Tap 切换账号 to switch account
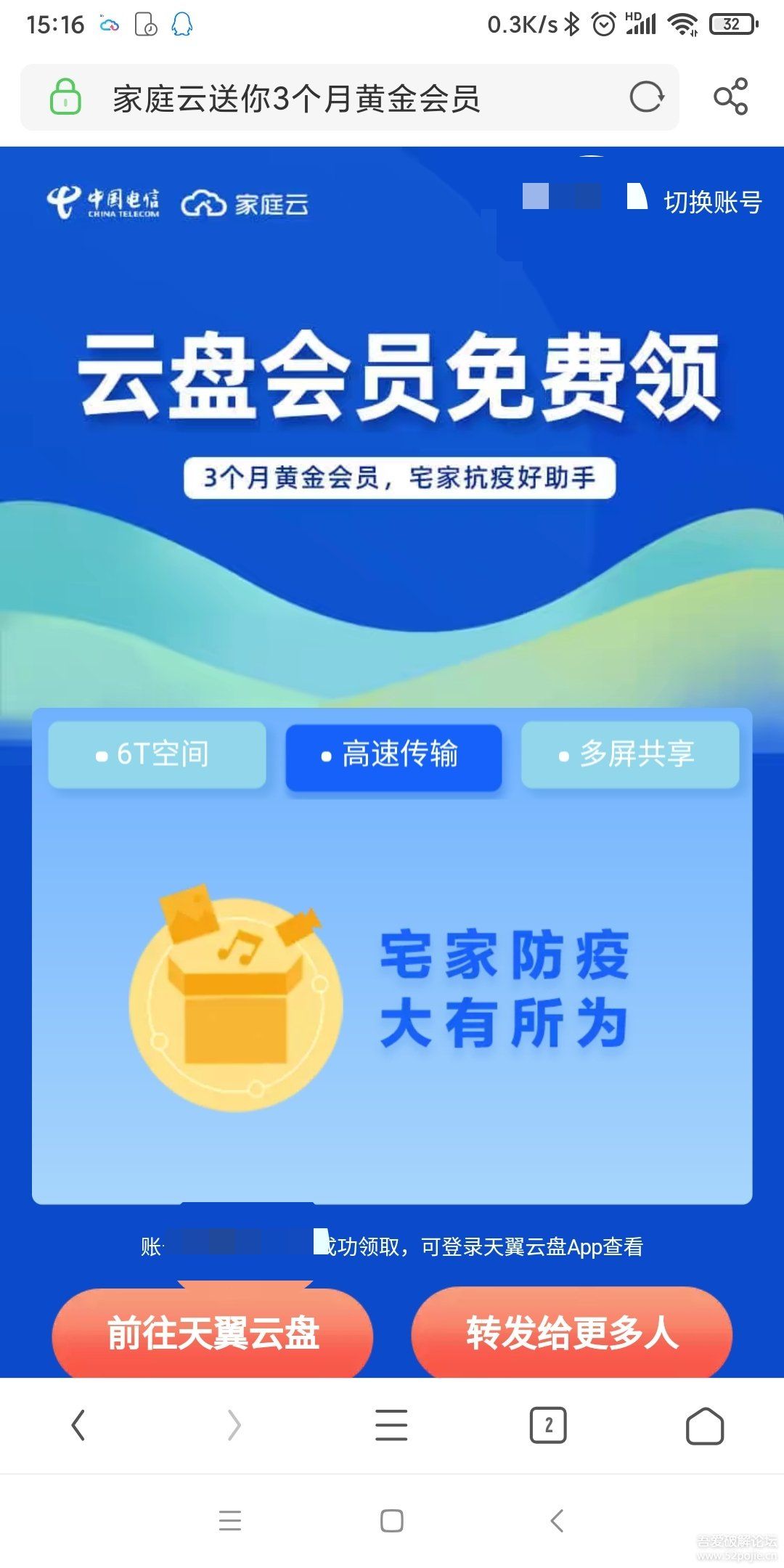Screen dimensions: 784x1568 pyautogui.click(x=712, y=203)
